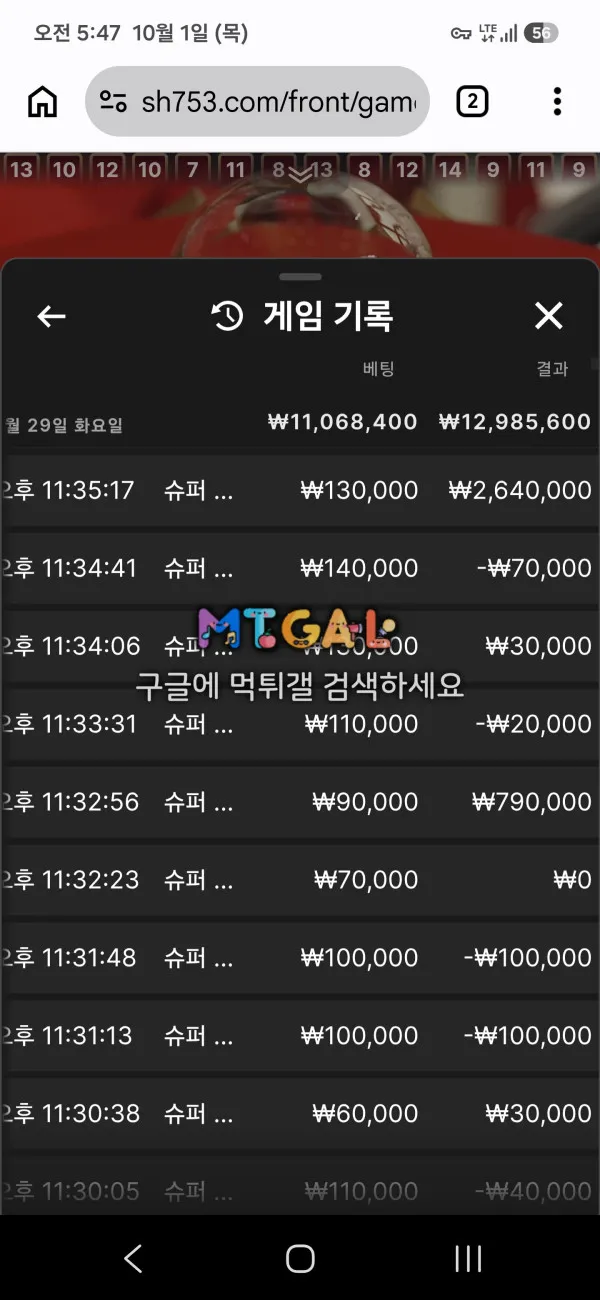This screenshot has width=600, height=1300.
Task: Tap the system back button
Action: (133, 1258)
